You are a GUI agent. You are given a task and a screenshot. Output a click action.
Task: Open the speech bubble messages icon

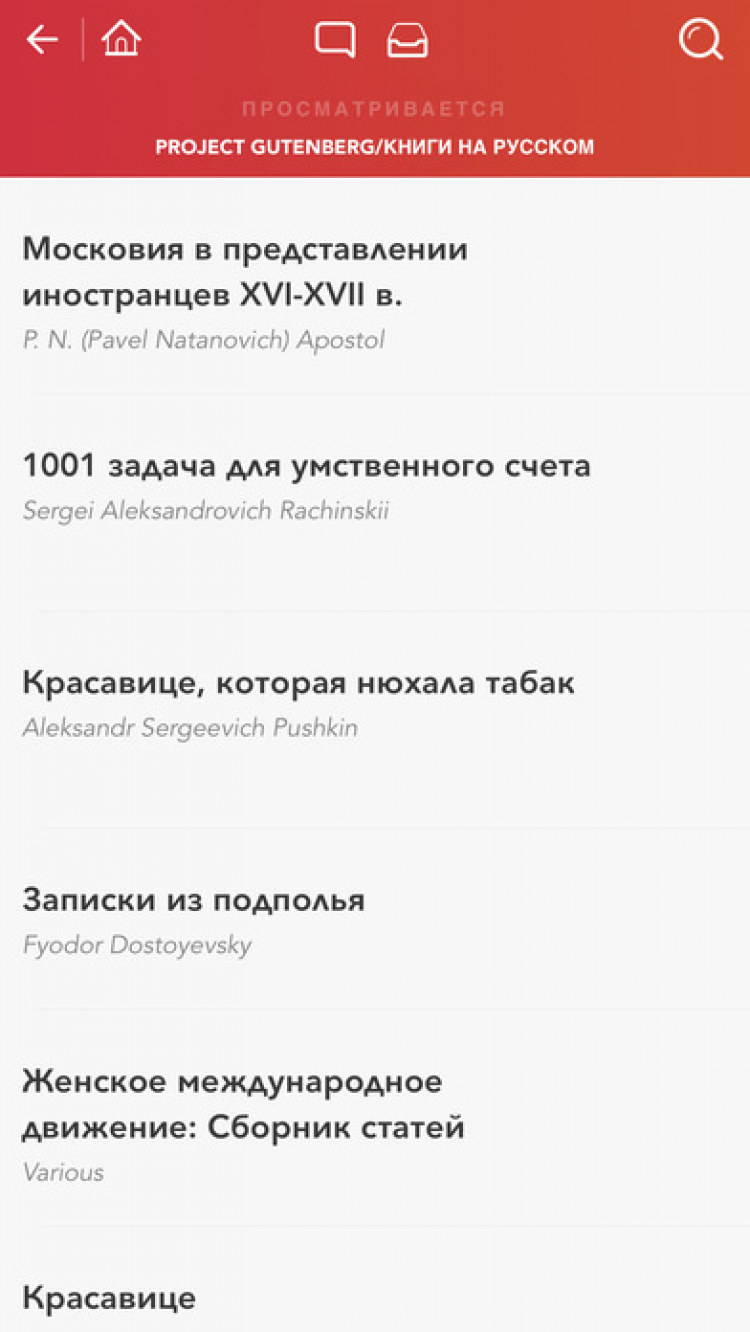coord(335,40)
